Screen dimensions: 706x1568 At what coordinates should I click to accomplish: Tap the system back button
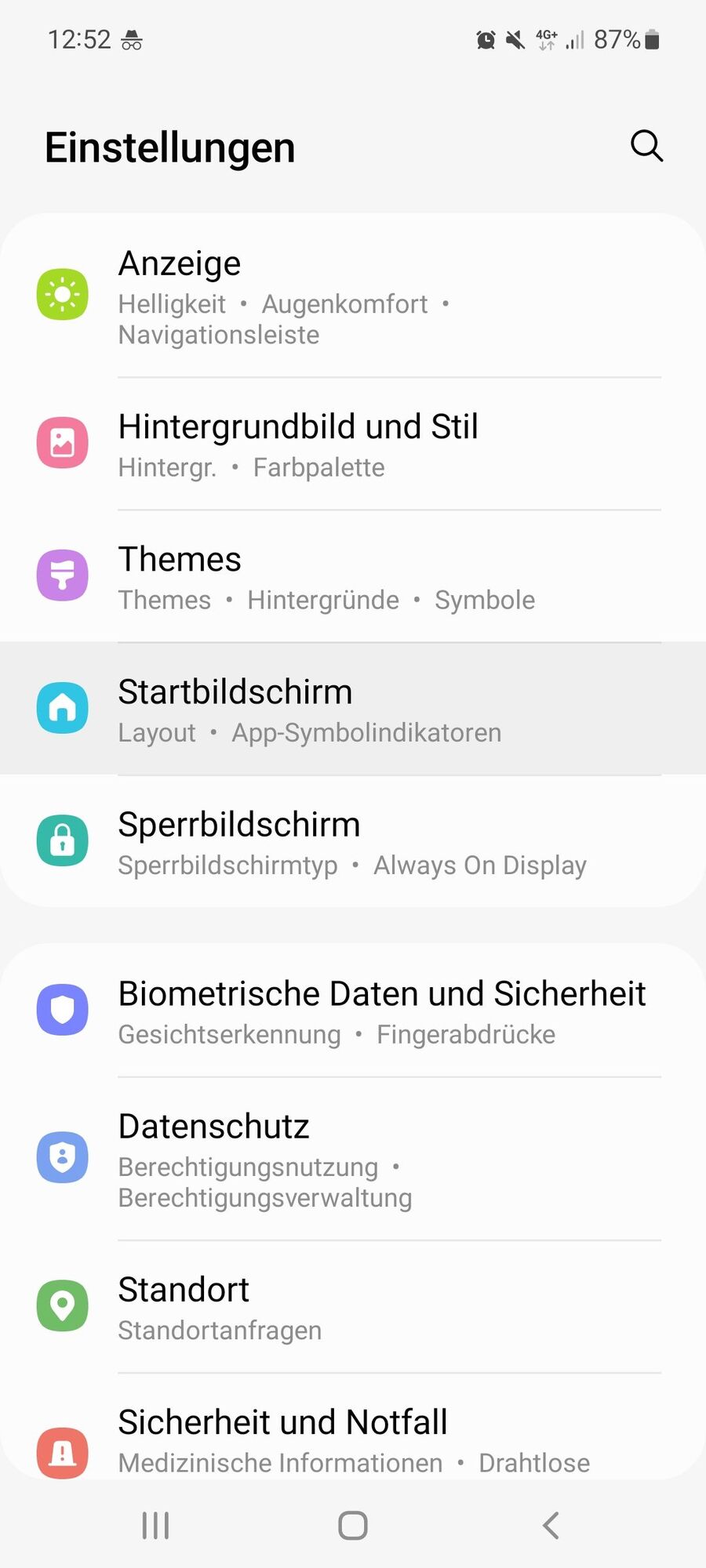coord(551,1526)
